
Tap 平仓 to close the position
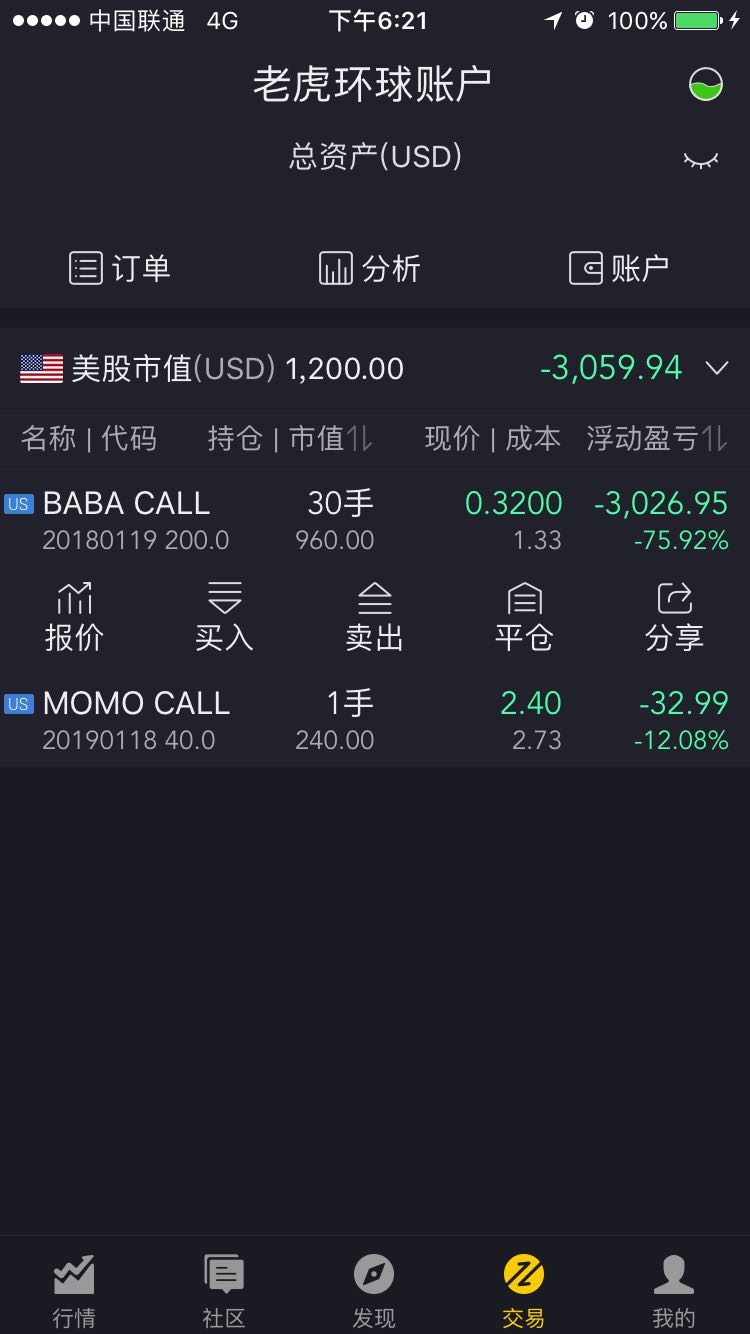[525, 617]
